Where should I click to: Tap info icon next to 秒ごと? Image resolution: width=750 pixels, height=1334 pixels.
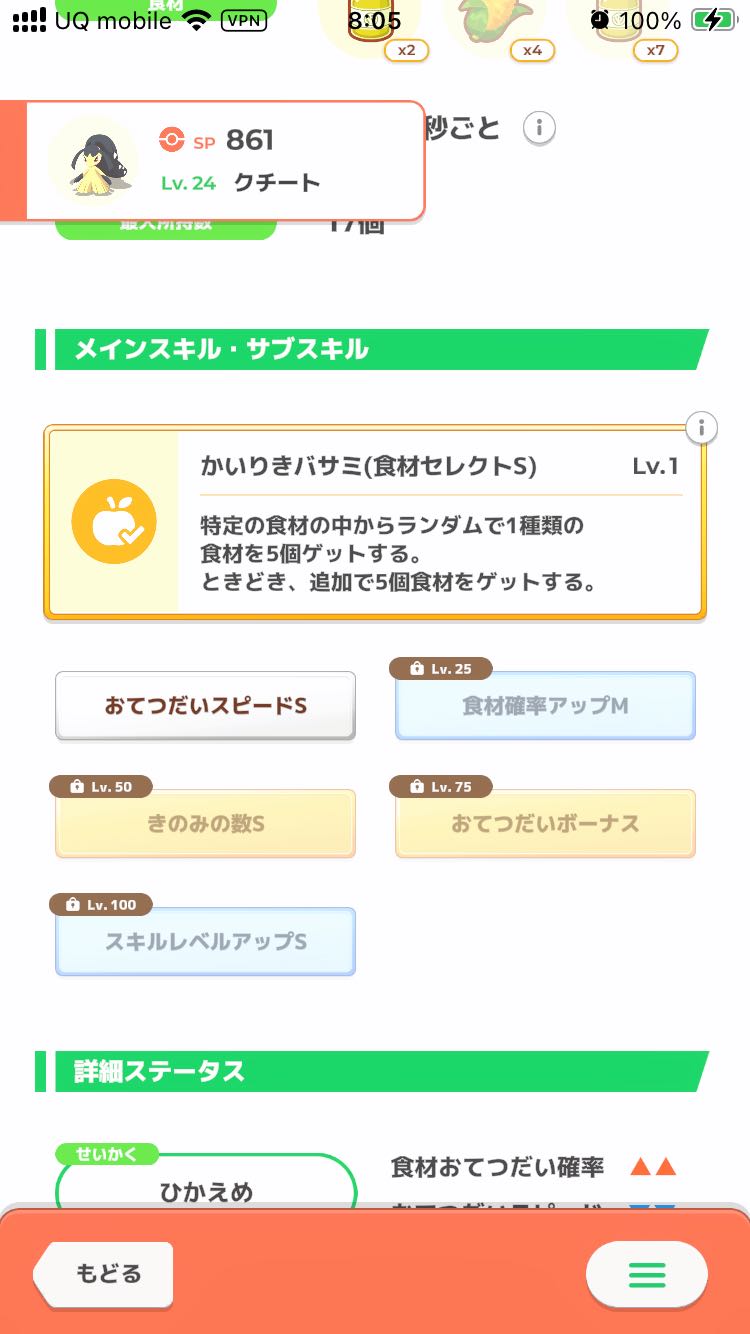(x=539, y=128)
